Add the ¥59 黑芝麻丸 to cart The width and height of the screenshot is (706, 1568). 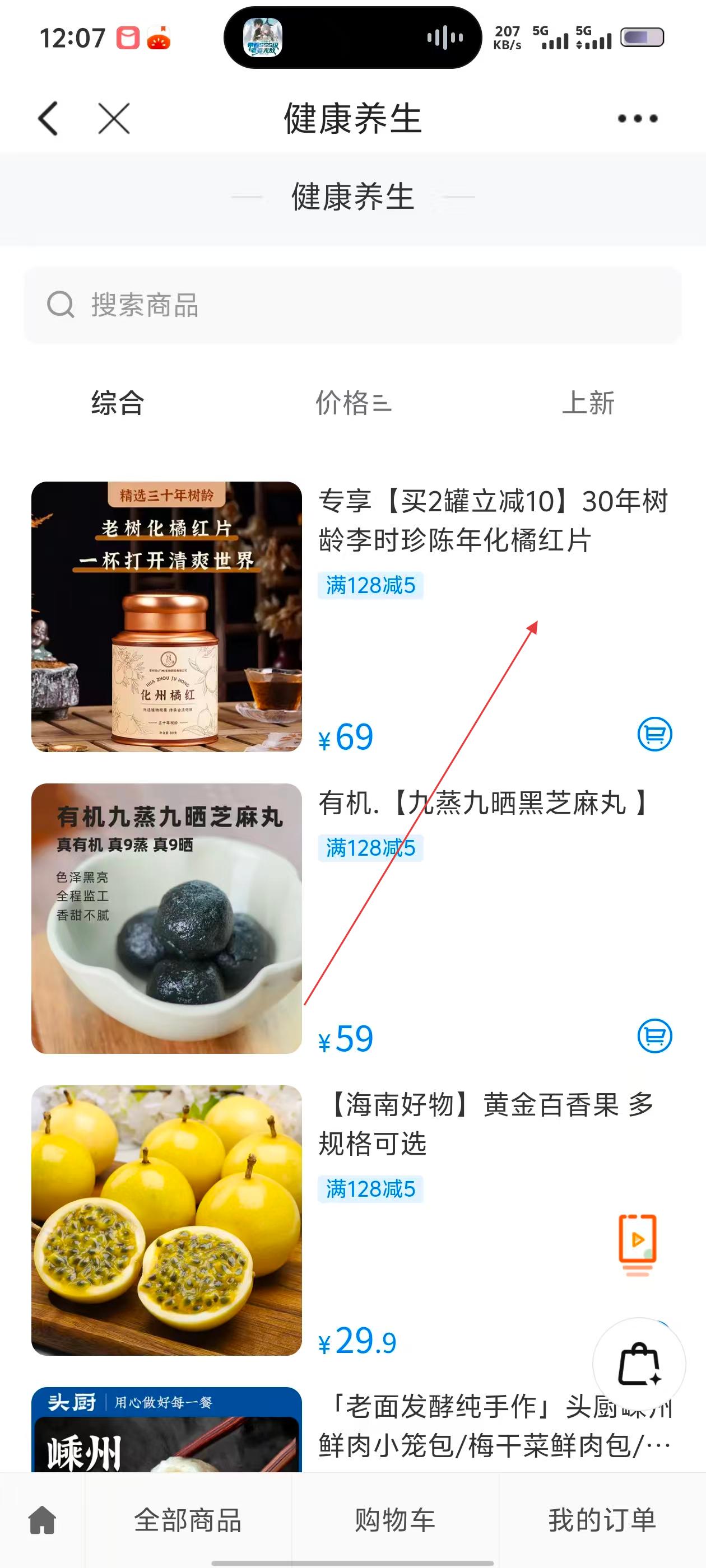click(654, 1036)
